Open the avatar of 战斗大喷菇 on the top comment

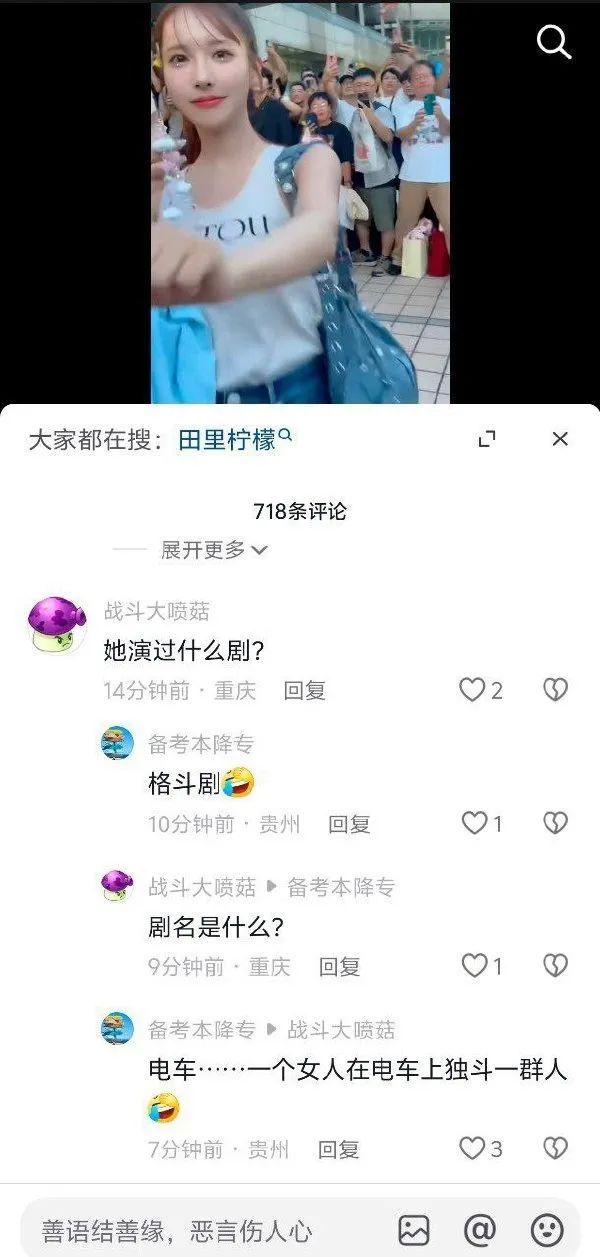(56, 625)
